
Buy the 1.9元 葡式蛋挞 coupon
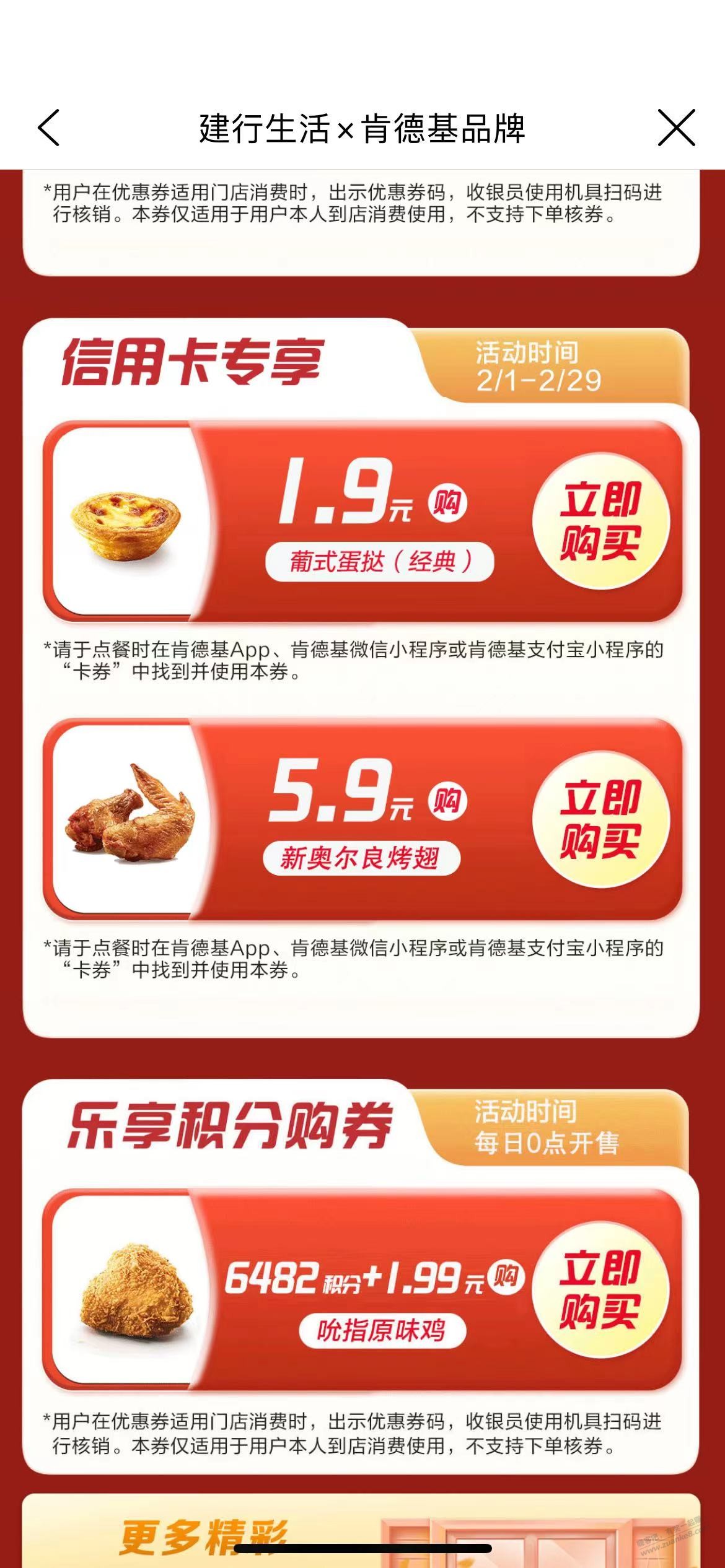(600, 521)
